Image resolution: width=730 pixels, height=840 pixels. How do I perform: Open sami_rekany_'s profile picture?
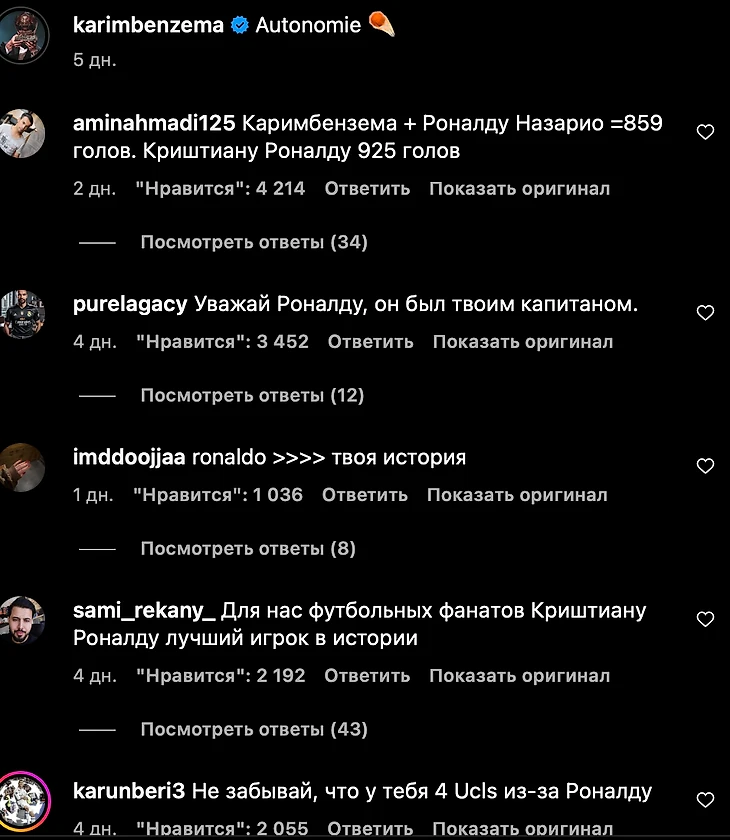point(22,620)
